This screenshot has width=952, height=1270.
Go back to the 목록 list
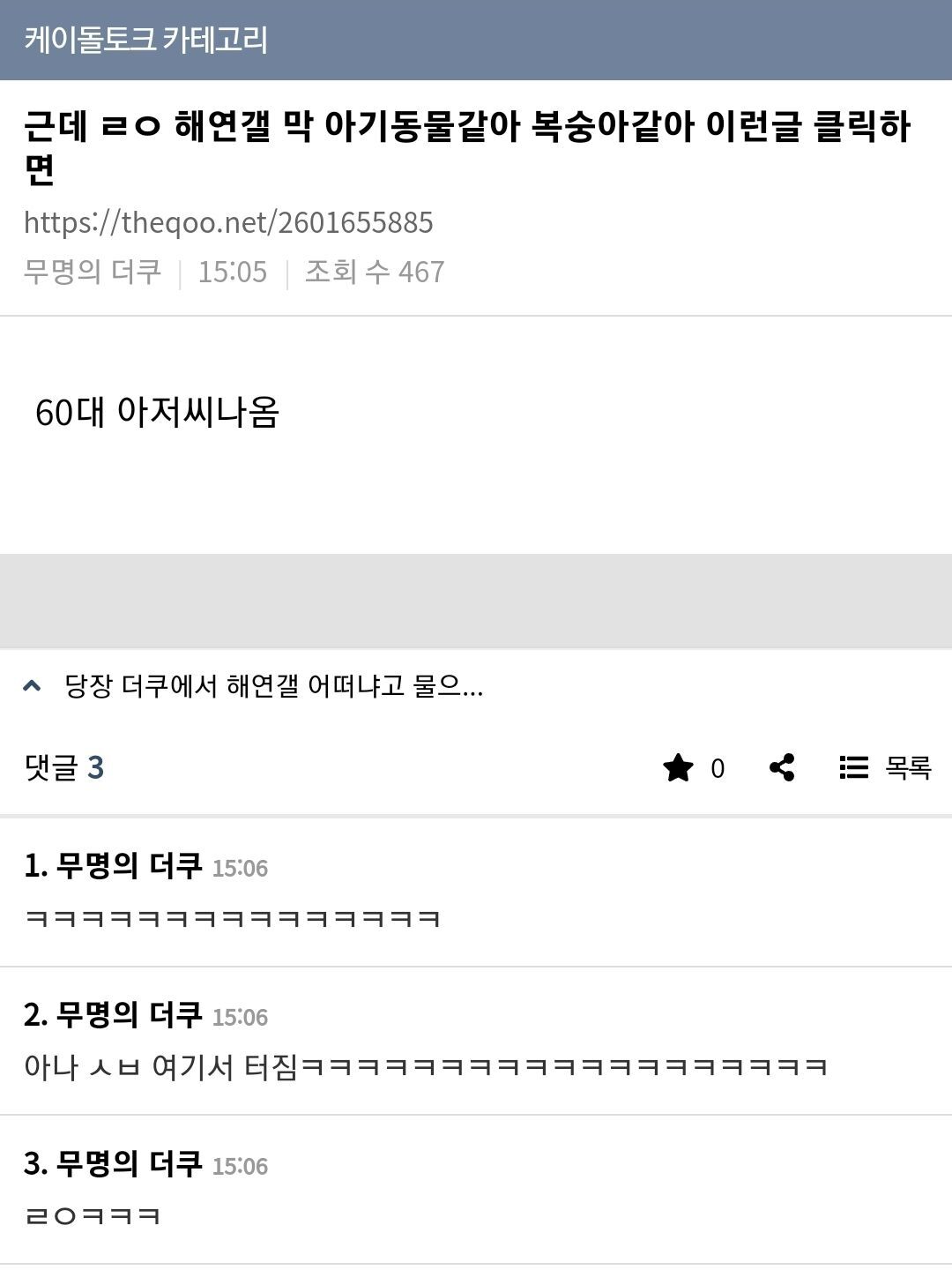click(885, 767)
